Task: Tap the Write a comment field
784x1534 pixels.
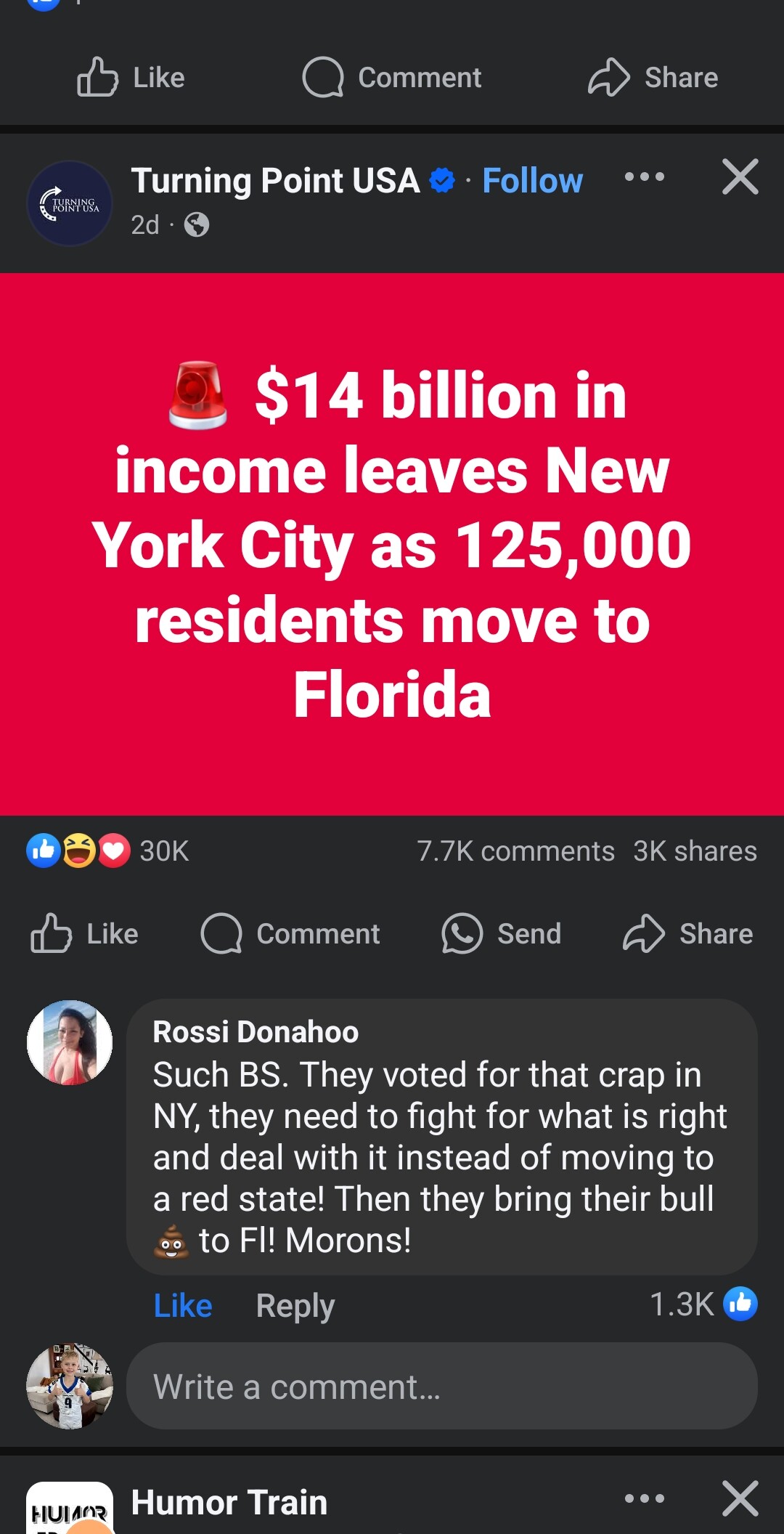Action: (x=442, y=1386)
